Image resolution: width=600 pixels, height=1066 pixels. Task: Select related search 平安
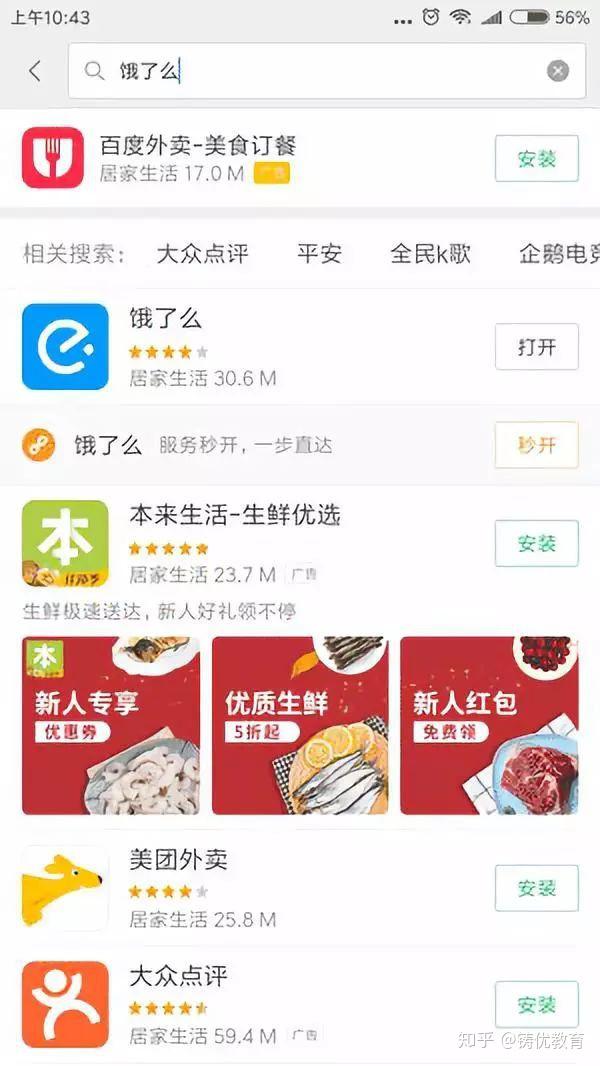(x=319, y=253)
